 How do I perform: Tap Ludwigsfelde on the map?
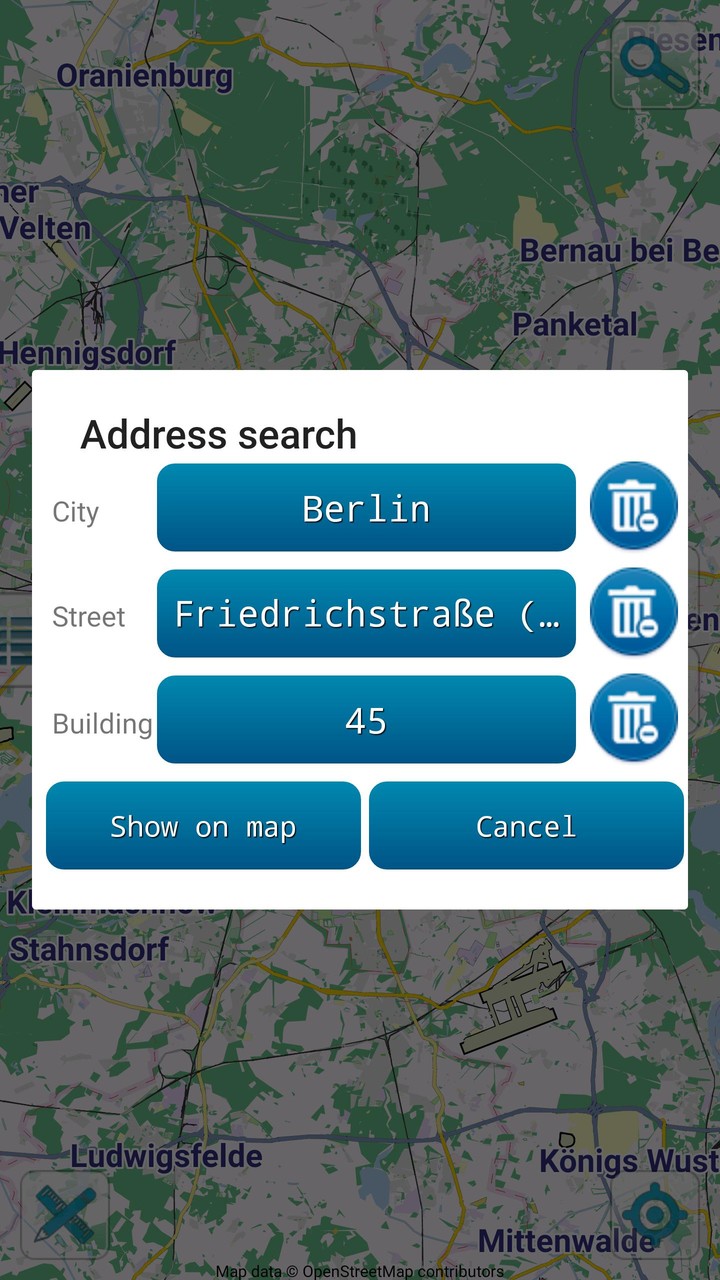[x=166, y=1156]
